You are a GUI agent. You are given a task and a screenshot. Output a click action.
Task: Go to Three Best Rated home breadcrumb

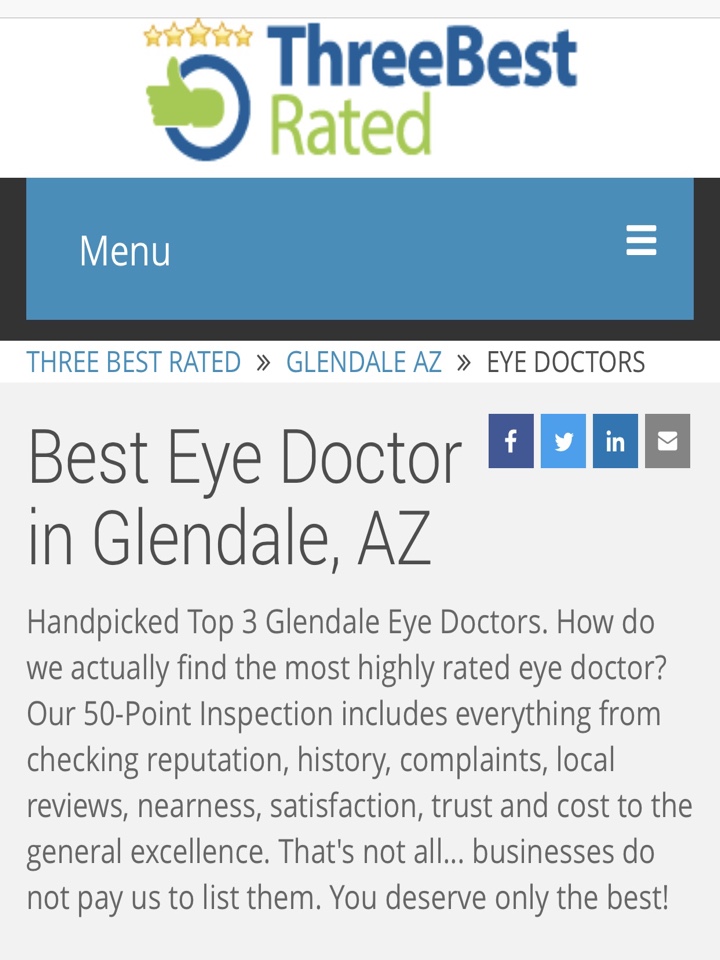click(134, 362)
